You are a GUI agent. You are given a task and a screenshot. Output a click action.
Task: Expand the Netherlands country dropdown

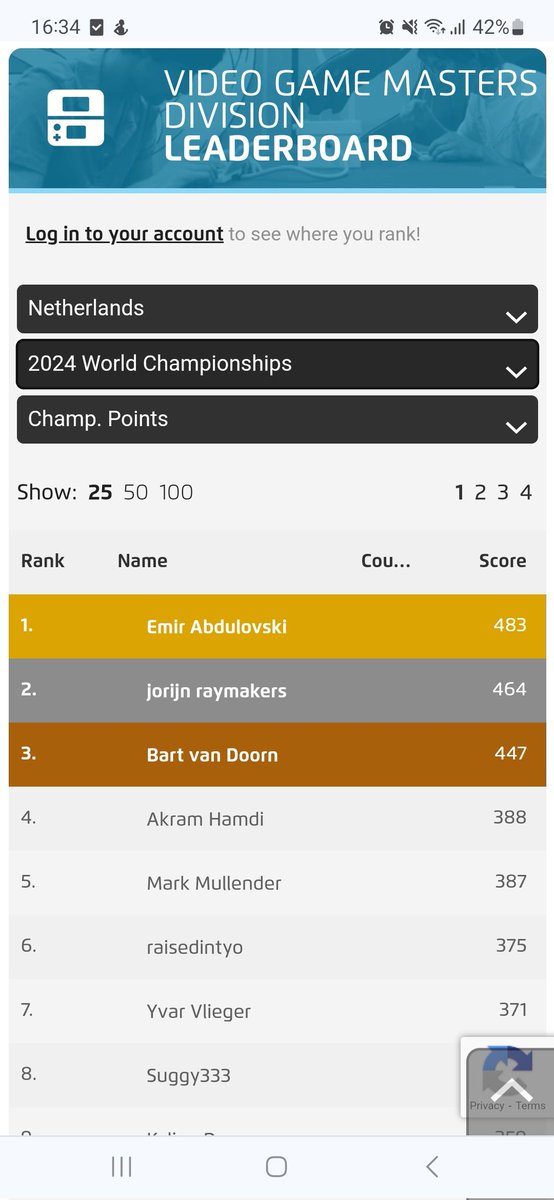point(277,309)
